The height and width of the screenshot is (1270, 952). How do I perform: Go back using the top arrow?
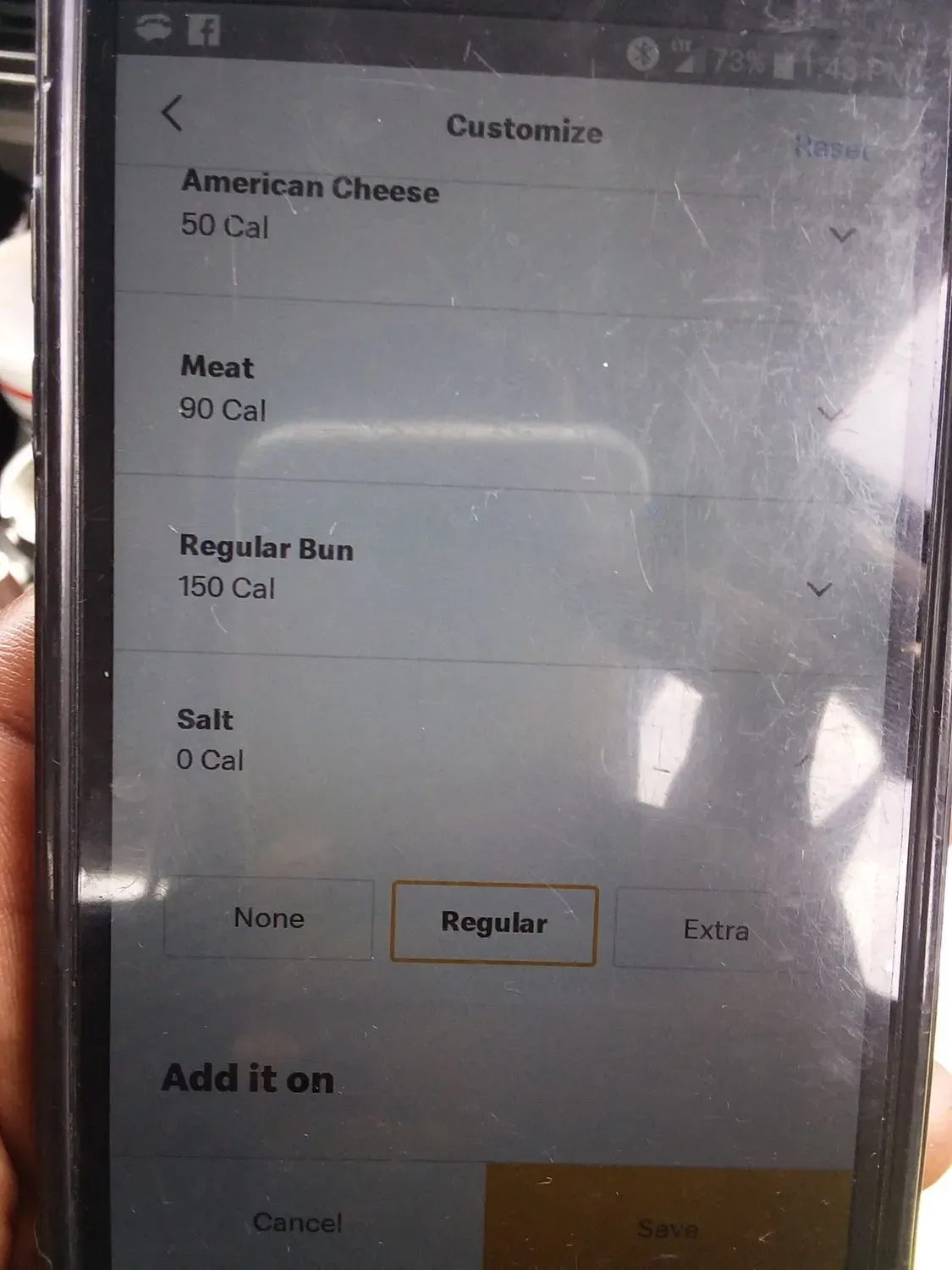point(173,113)
